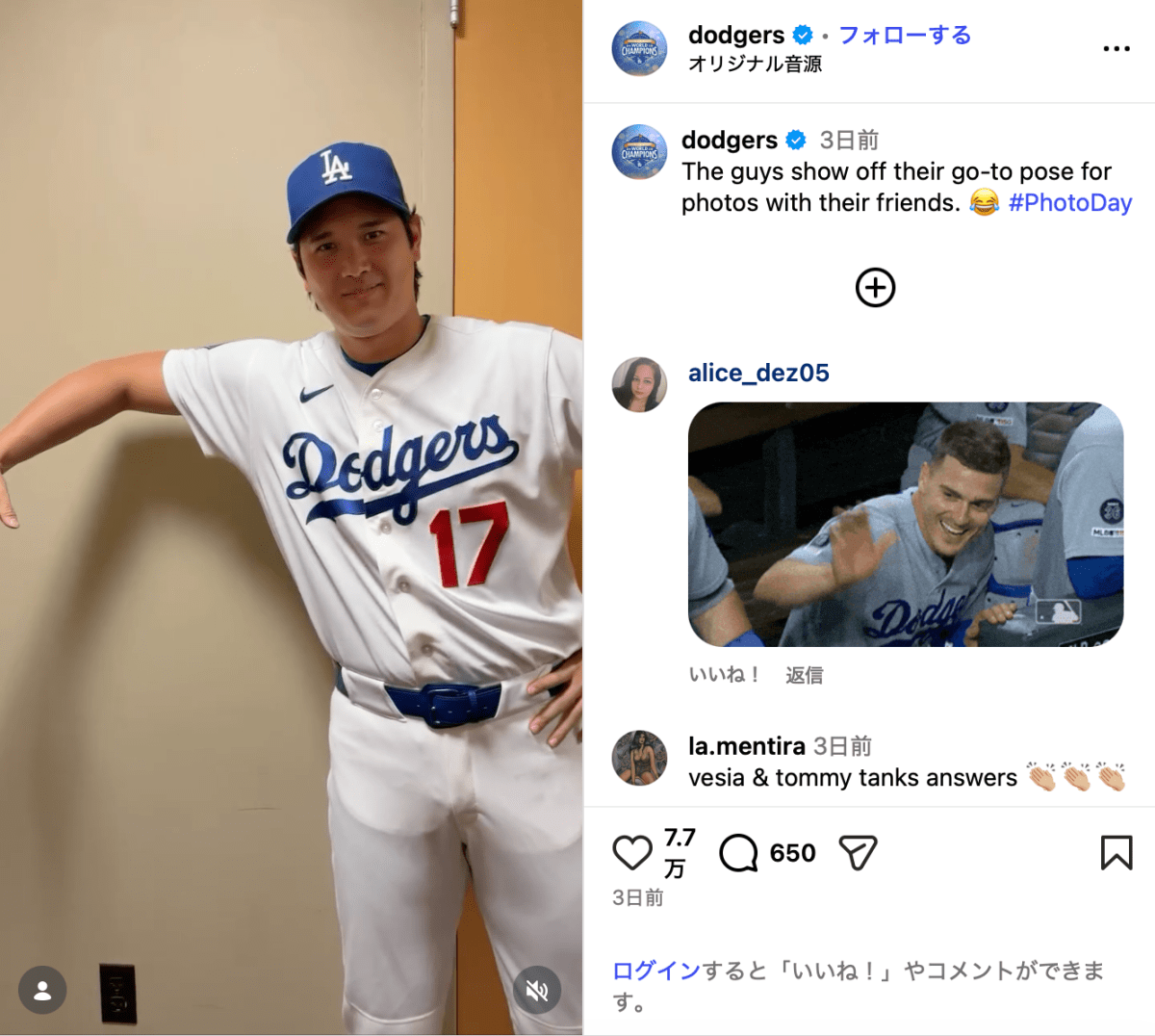The width and height of the screenshot is (1155, 1036).
Task: Like the dodgers post with heart icon
Action: click(x=632, y=853)
